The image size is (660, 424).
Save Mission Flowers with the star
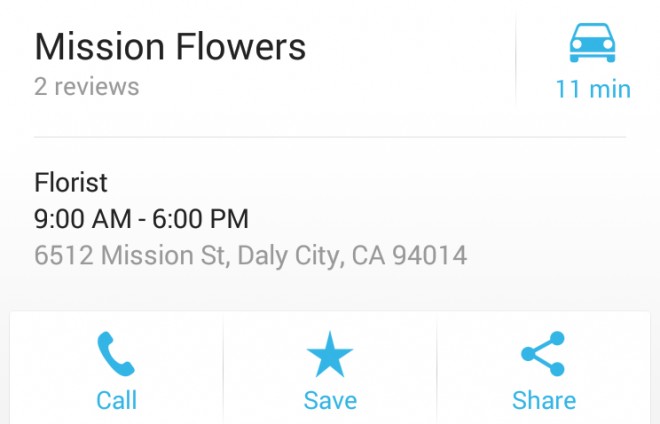coord(330,370)
